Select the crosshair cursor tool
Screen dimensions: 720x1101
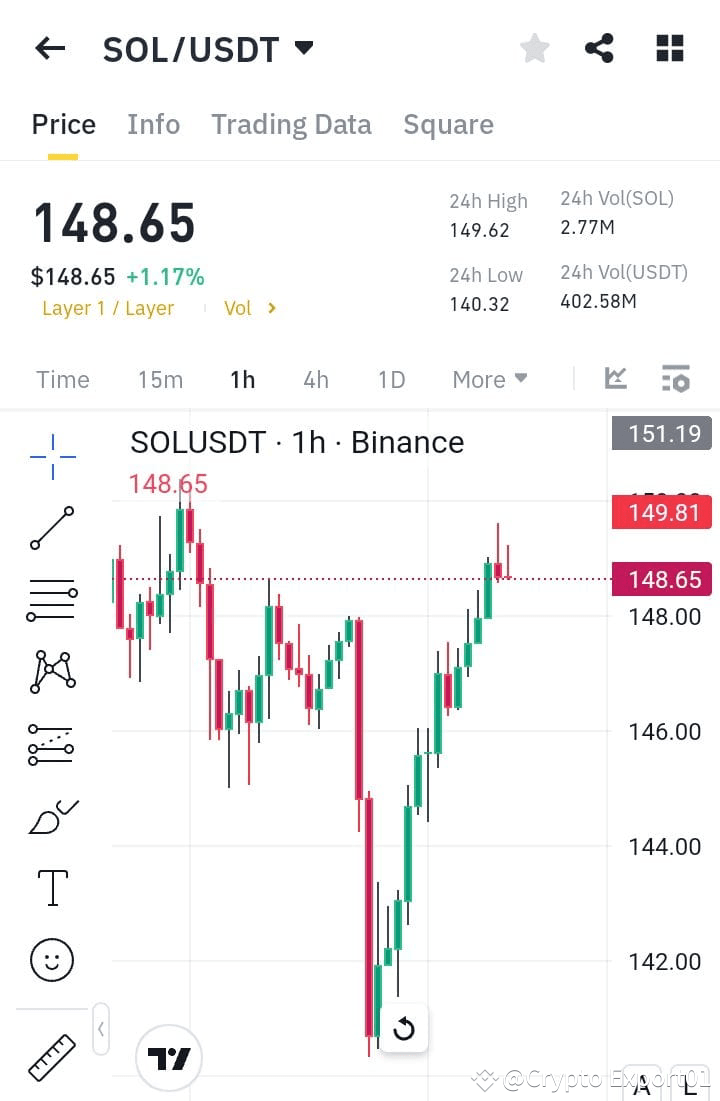click(x=51, y=457)
